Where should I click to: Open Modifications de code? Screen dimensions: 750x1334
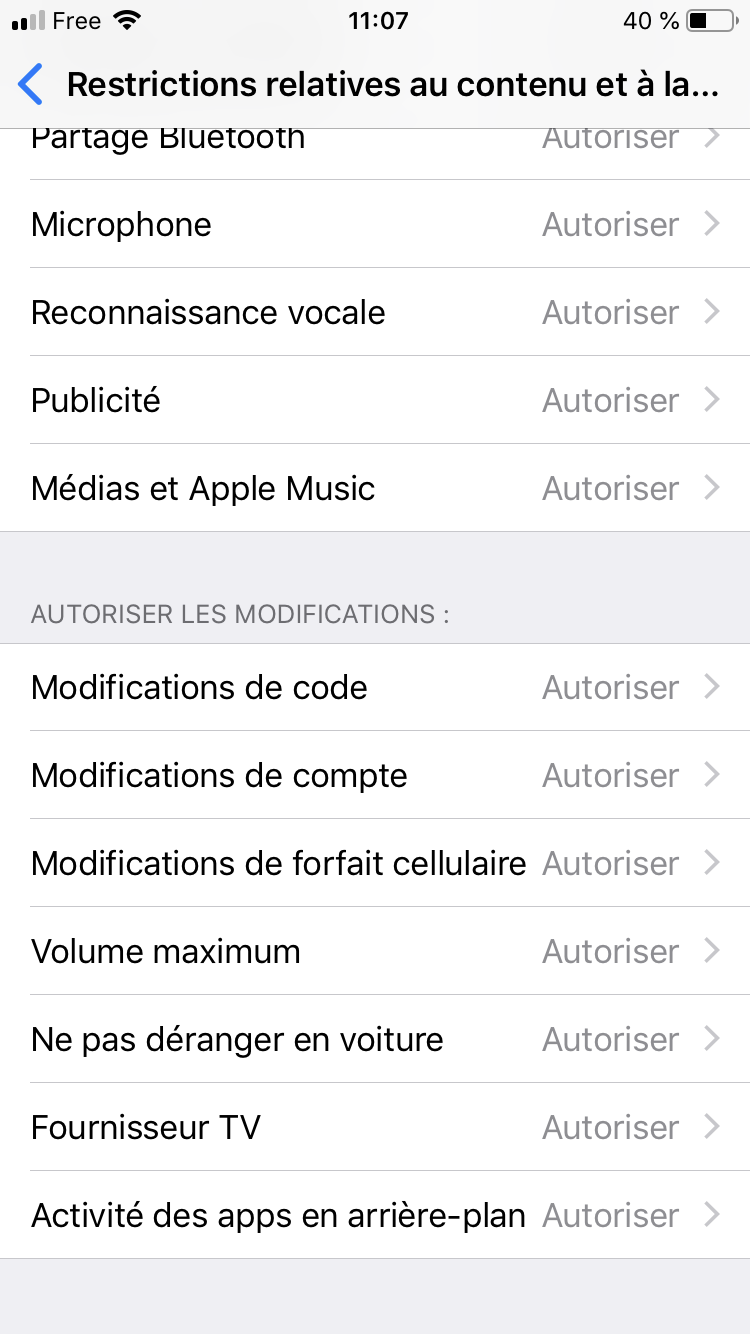pyautogui.click(x=375, y=687)
